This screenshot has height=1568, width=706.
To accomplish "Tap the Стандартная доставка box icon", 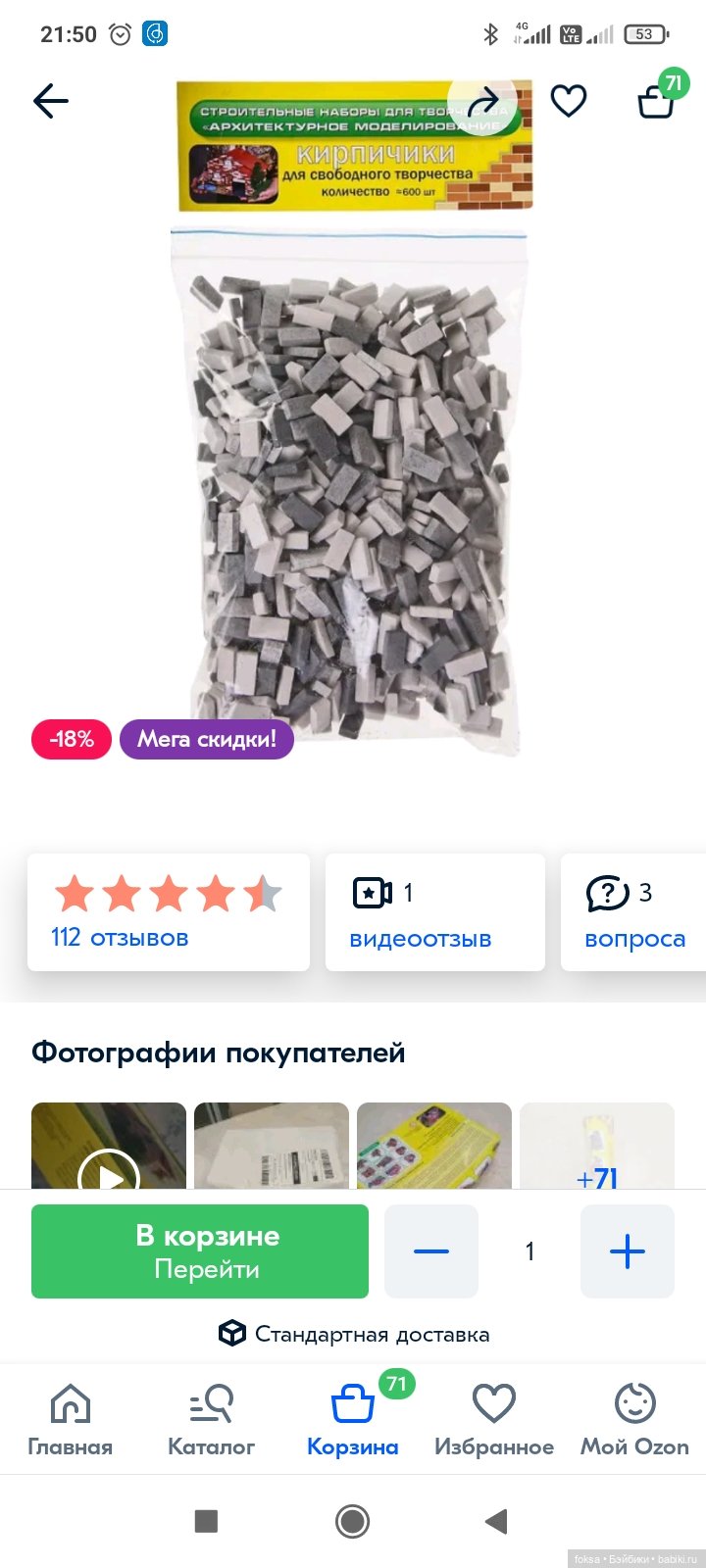I will coord(229,1333).
